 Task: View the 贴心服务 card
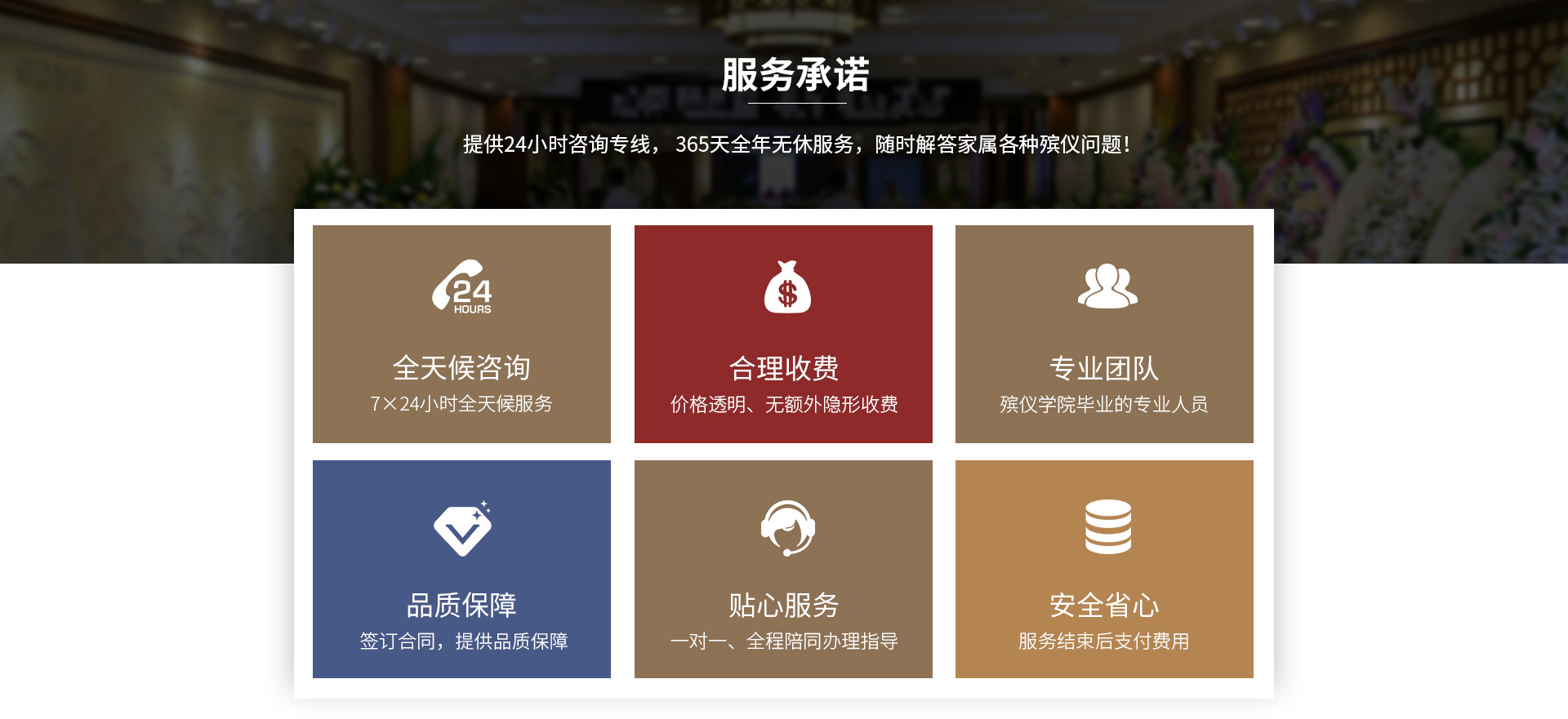point(783,569)
